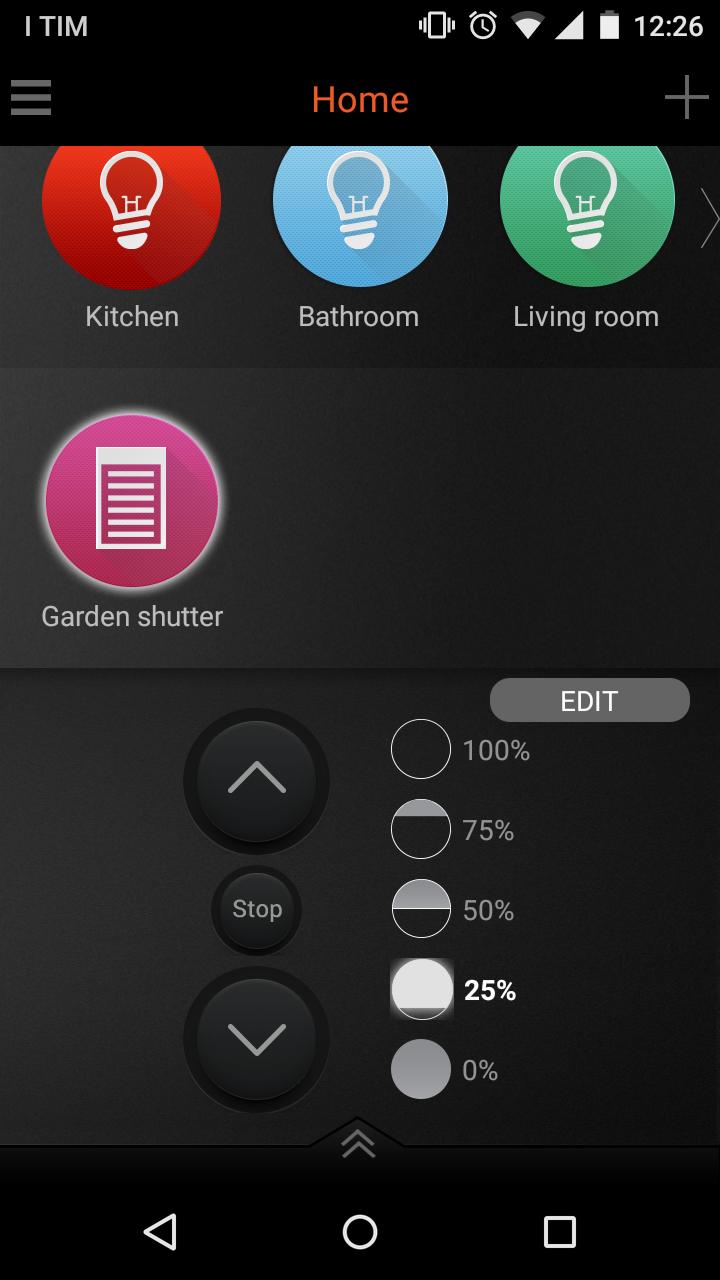This screenshot has height=1280, width=720.
Task: Add a new item with plus icon
Action: [x=686, y=98]
